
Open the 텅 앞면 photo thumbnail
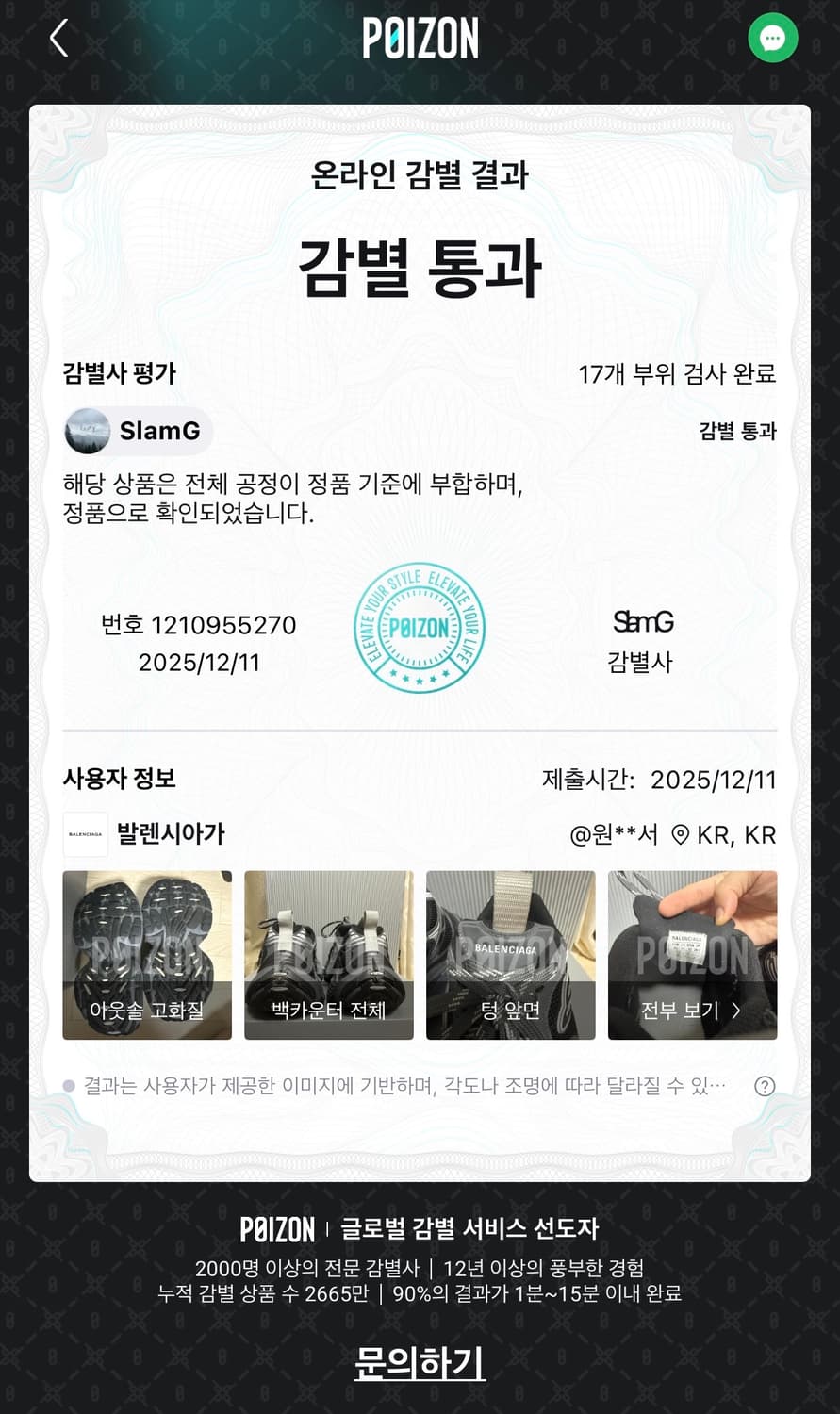coord(511,955)
